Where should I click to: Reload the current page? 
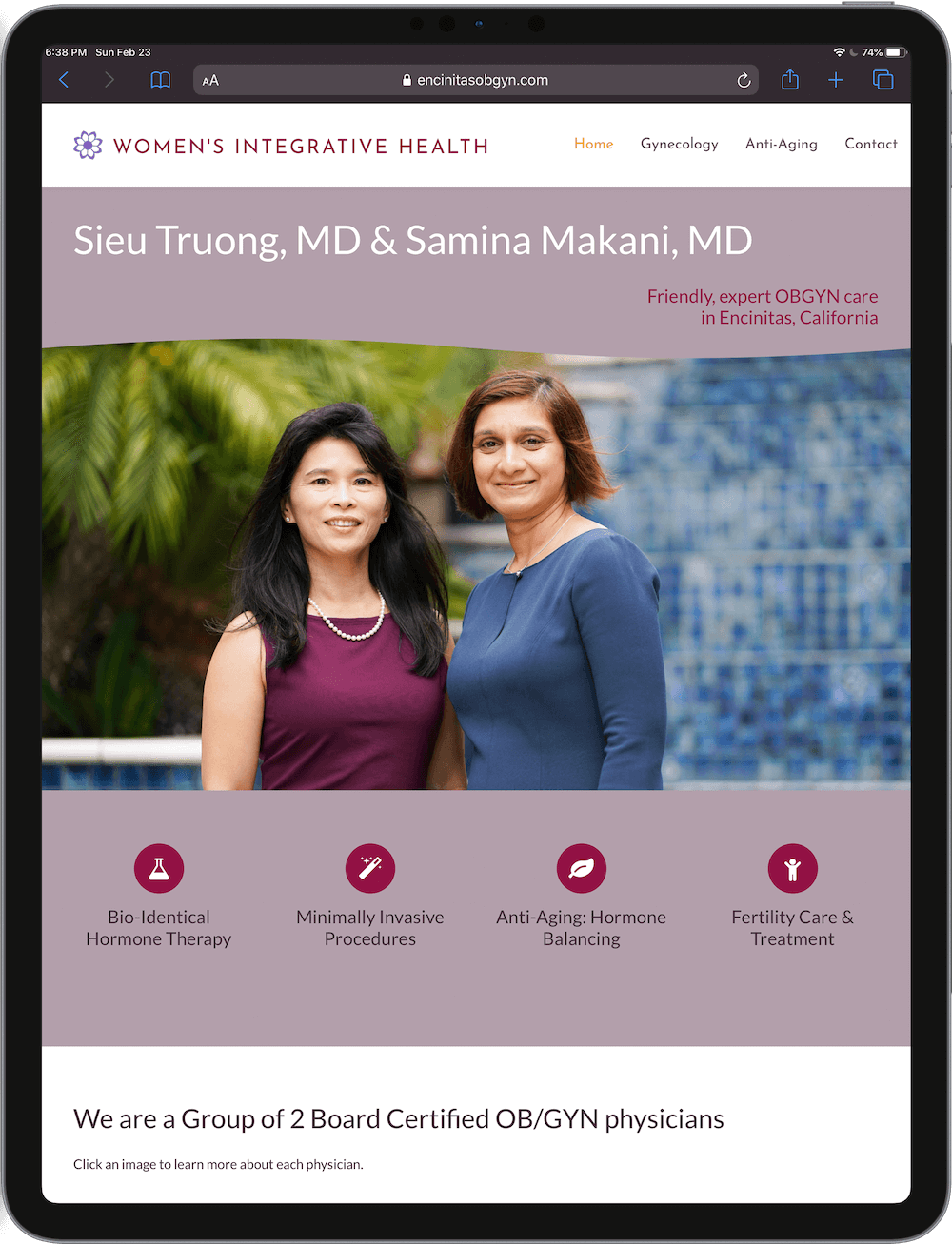[744, 81]
